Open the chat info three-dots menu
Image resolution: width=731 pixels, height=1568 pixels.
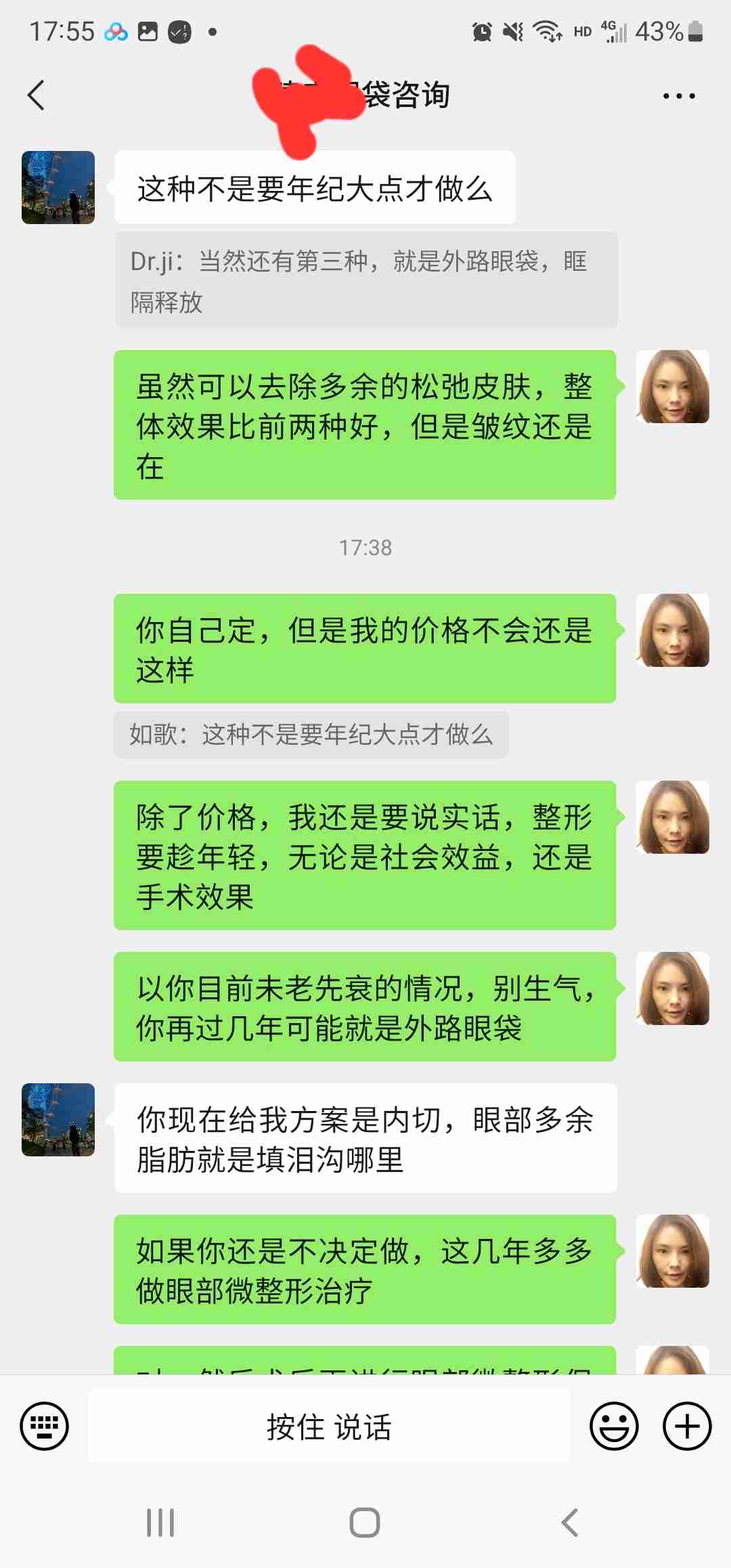679,96
